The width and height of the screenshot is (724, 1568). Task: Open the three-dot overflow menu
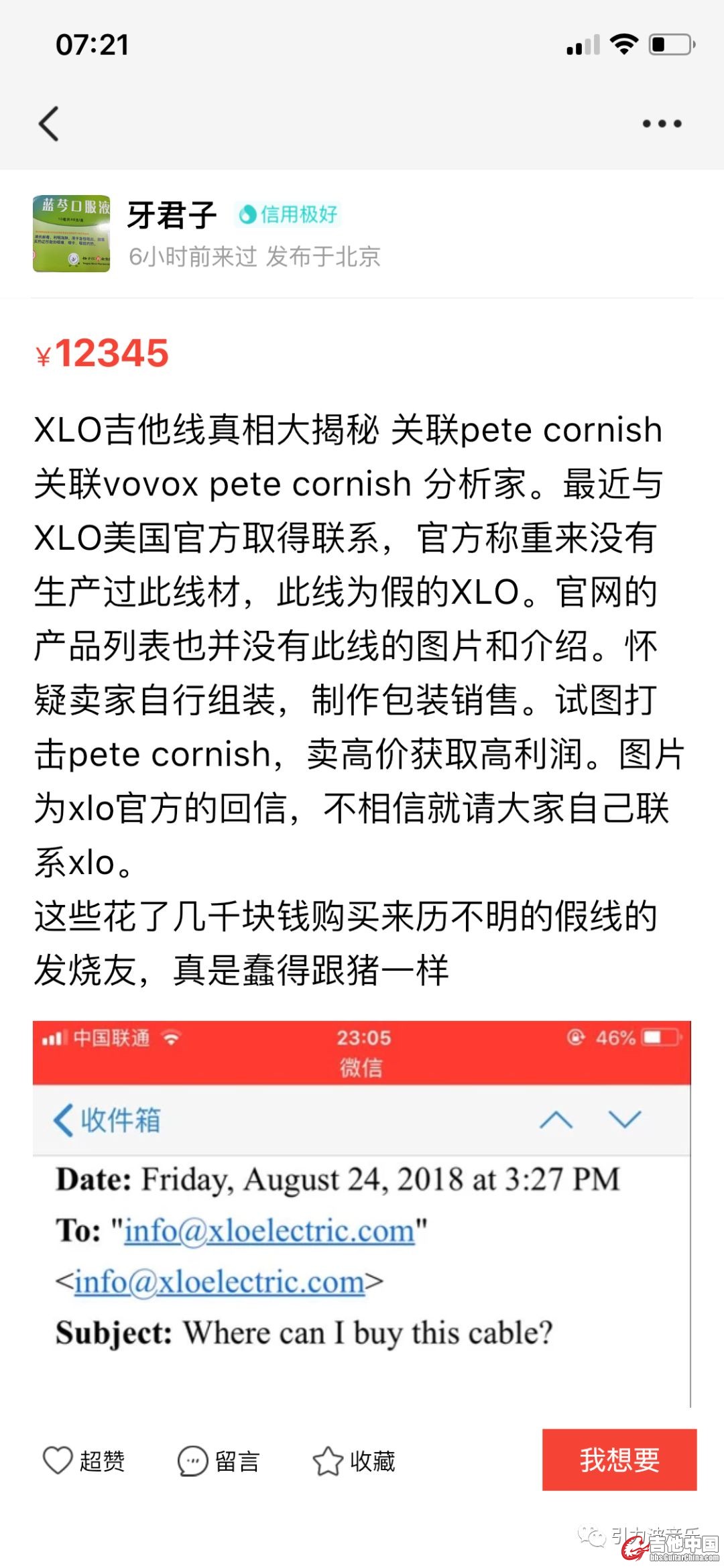[662, 123]
